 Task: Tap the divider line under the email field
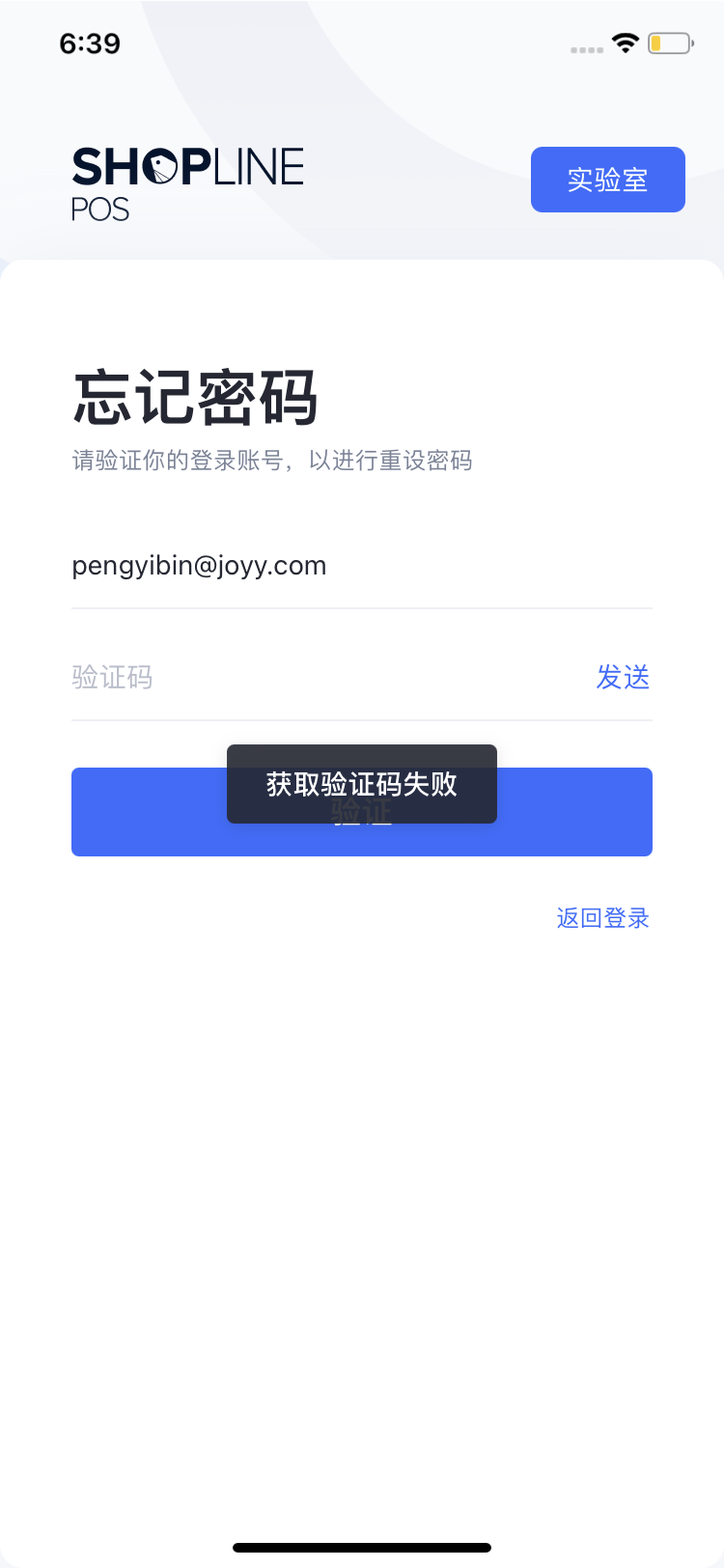click(x=362, y=607)
